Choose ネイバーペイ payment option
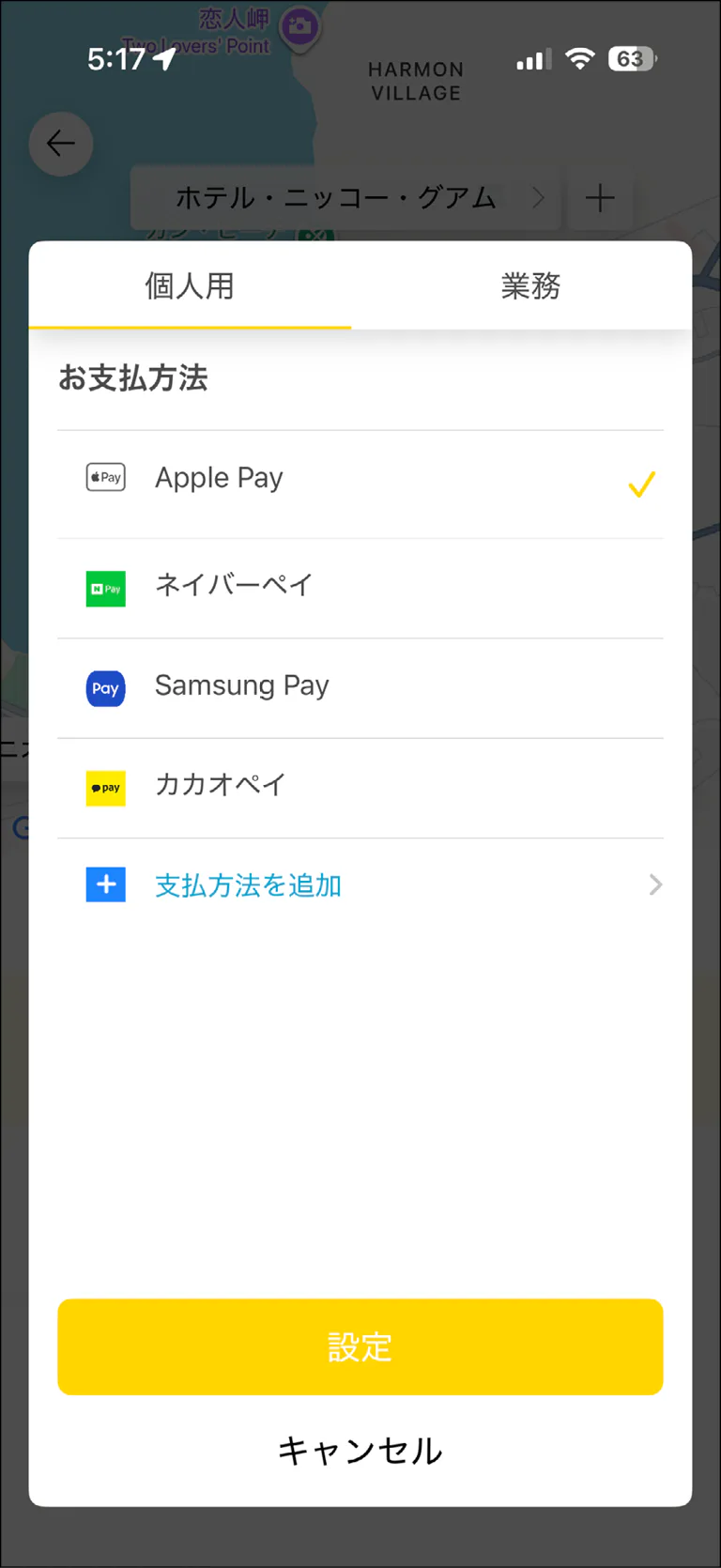This screenshot has height=1568, width=721. (x=360, y=587)
